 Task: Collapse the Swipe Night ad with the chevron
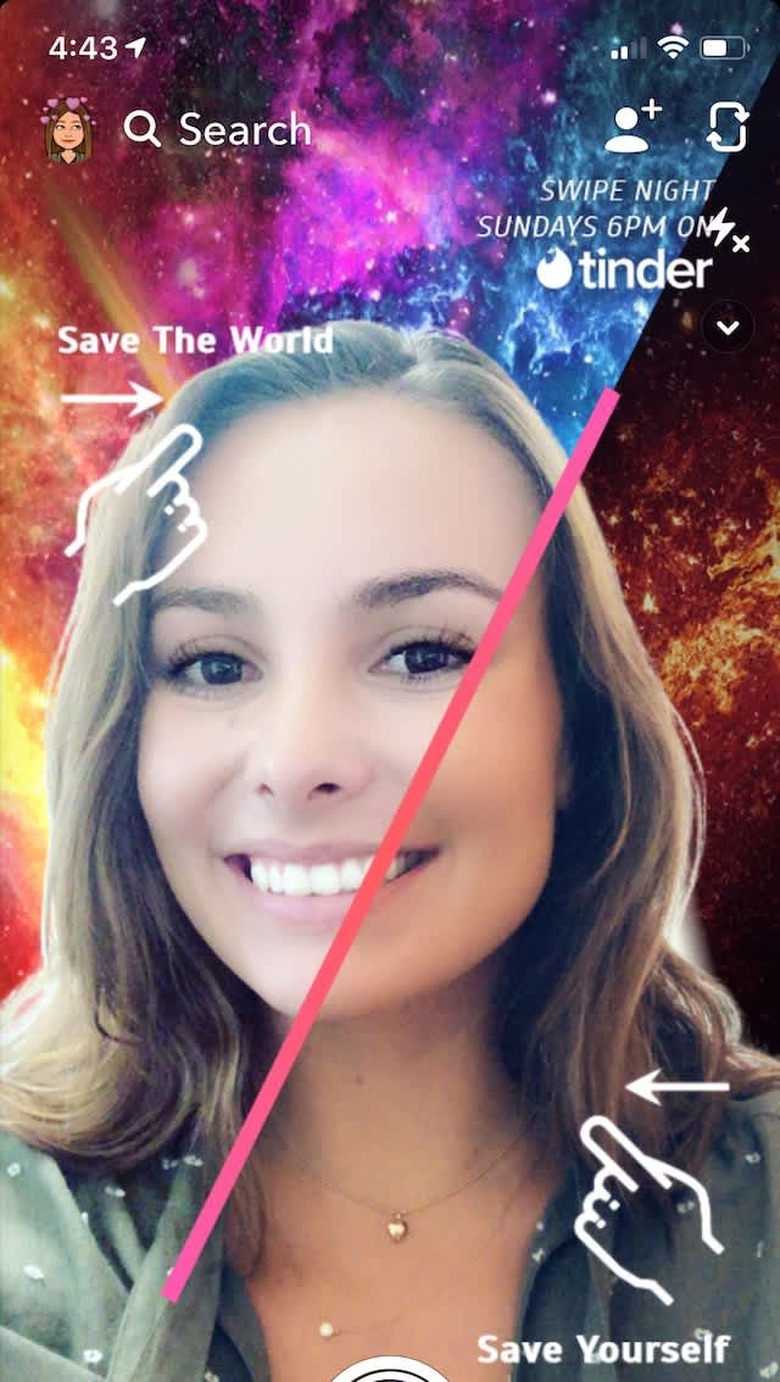coord(727,327)
